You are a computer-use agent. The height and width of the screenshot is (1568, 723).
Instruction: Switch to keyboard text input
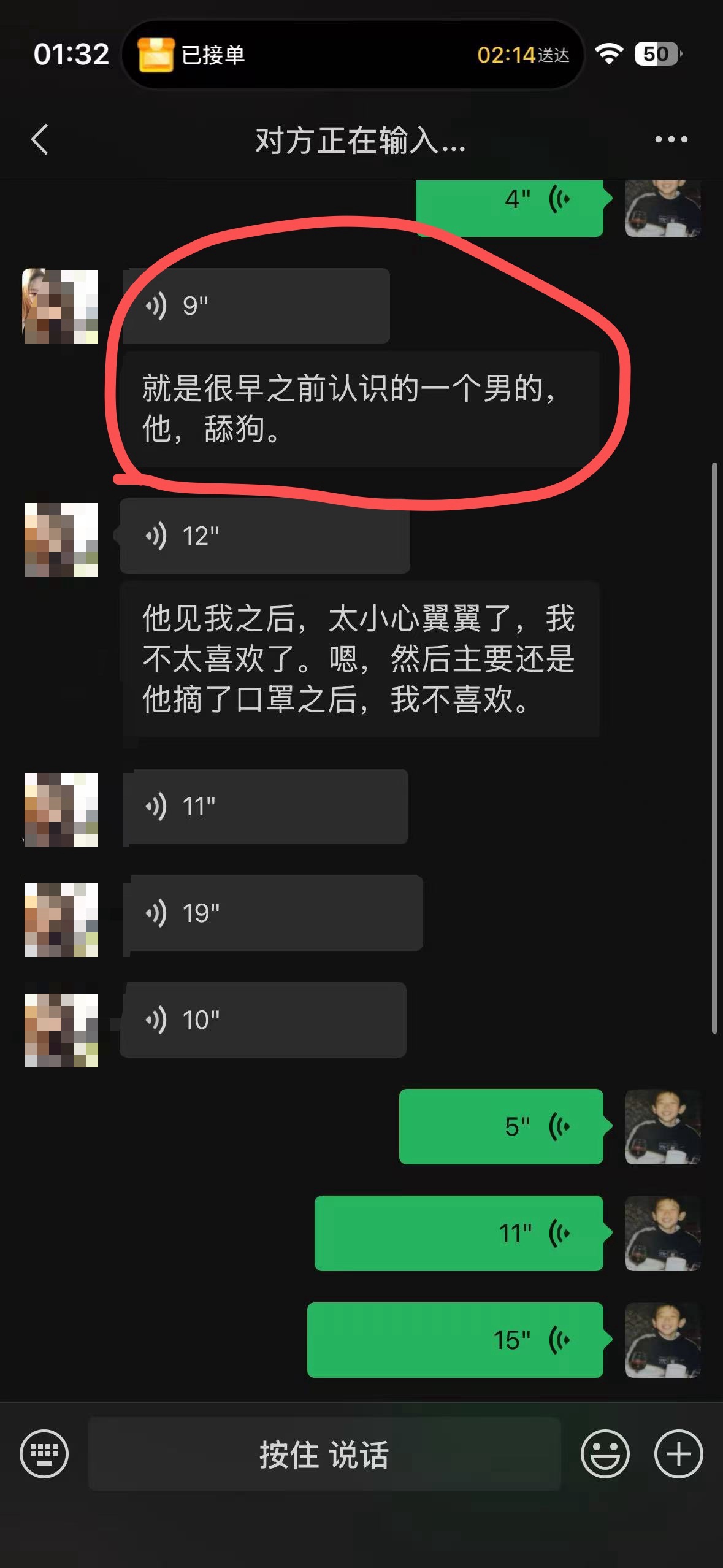(x=44, y=1454)
